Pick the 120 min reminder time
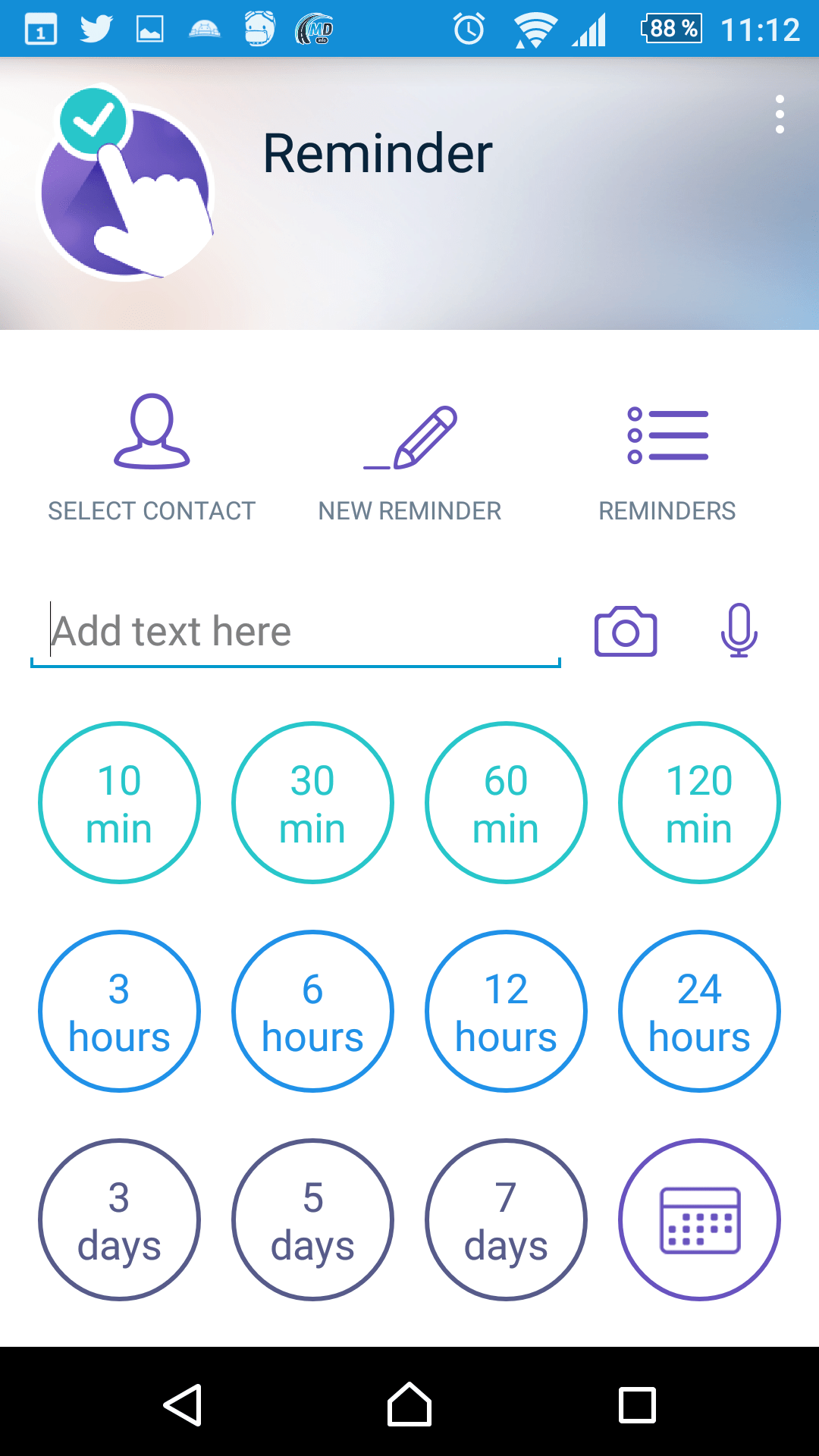 [699, 802]
